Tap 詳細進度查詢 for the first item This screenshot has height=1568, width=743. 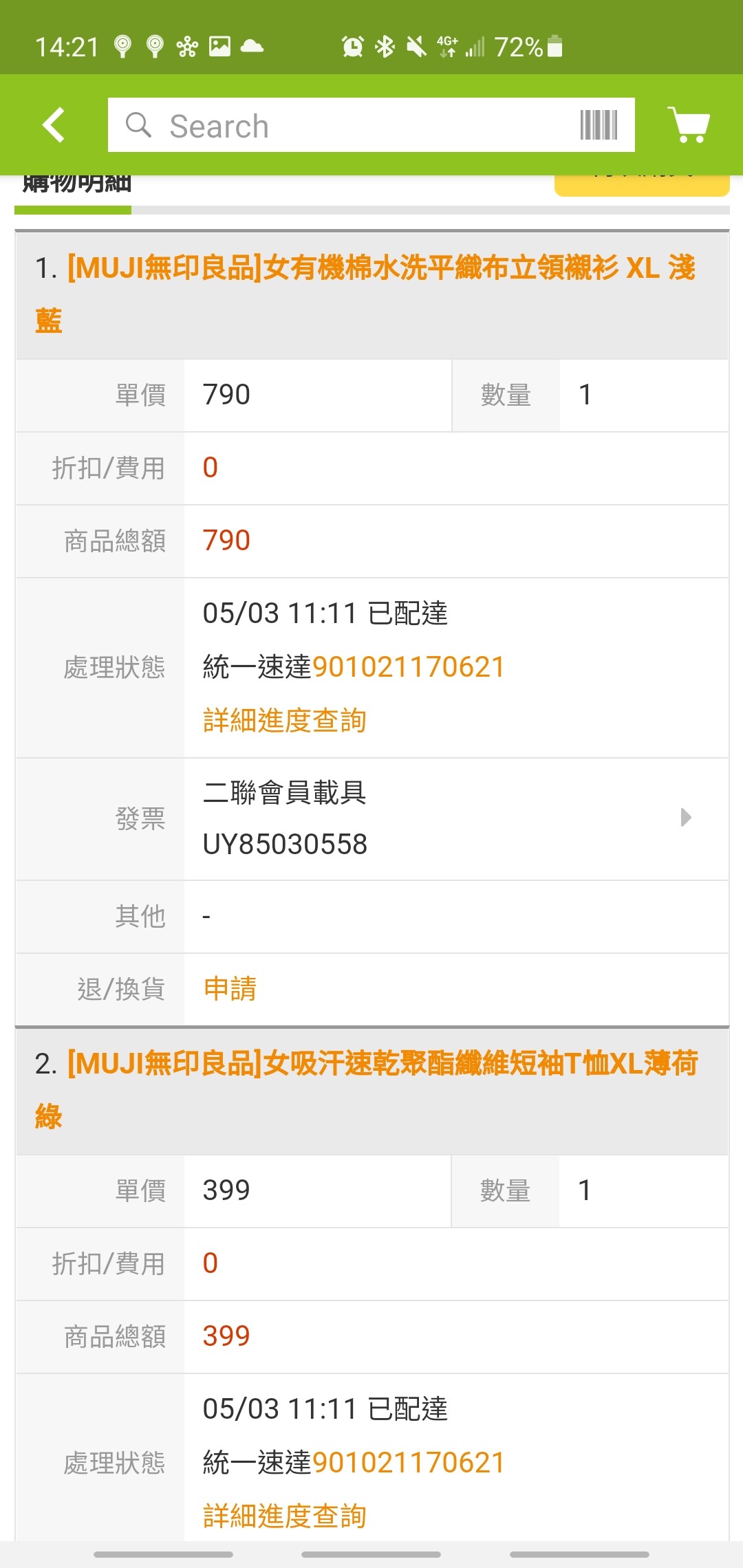pos(284,721)
